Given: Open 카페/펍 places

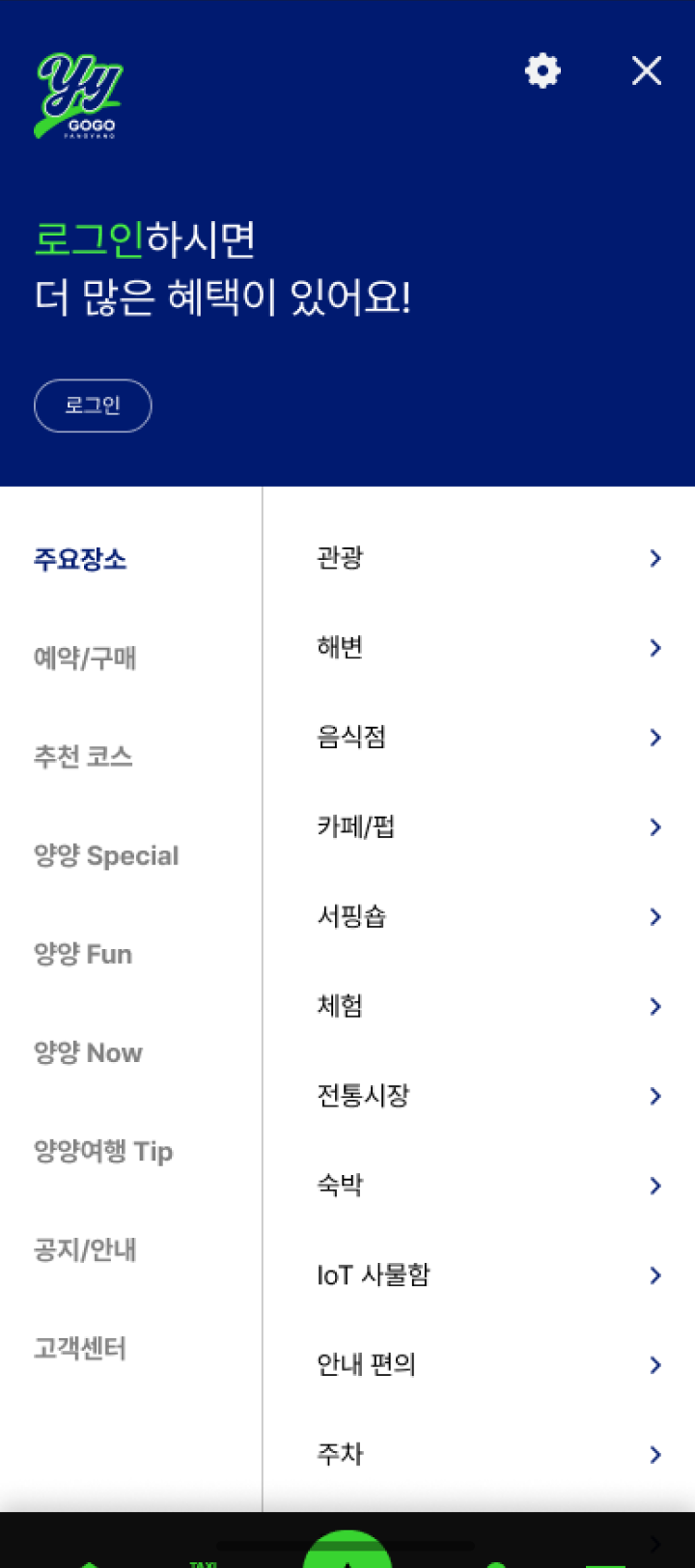Looking at the screenshot, I should 489,827.
